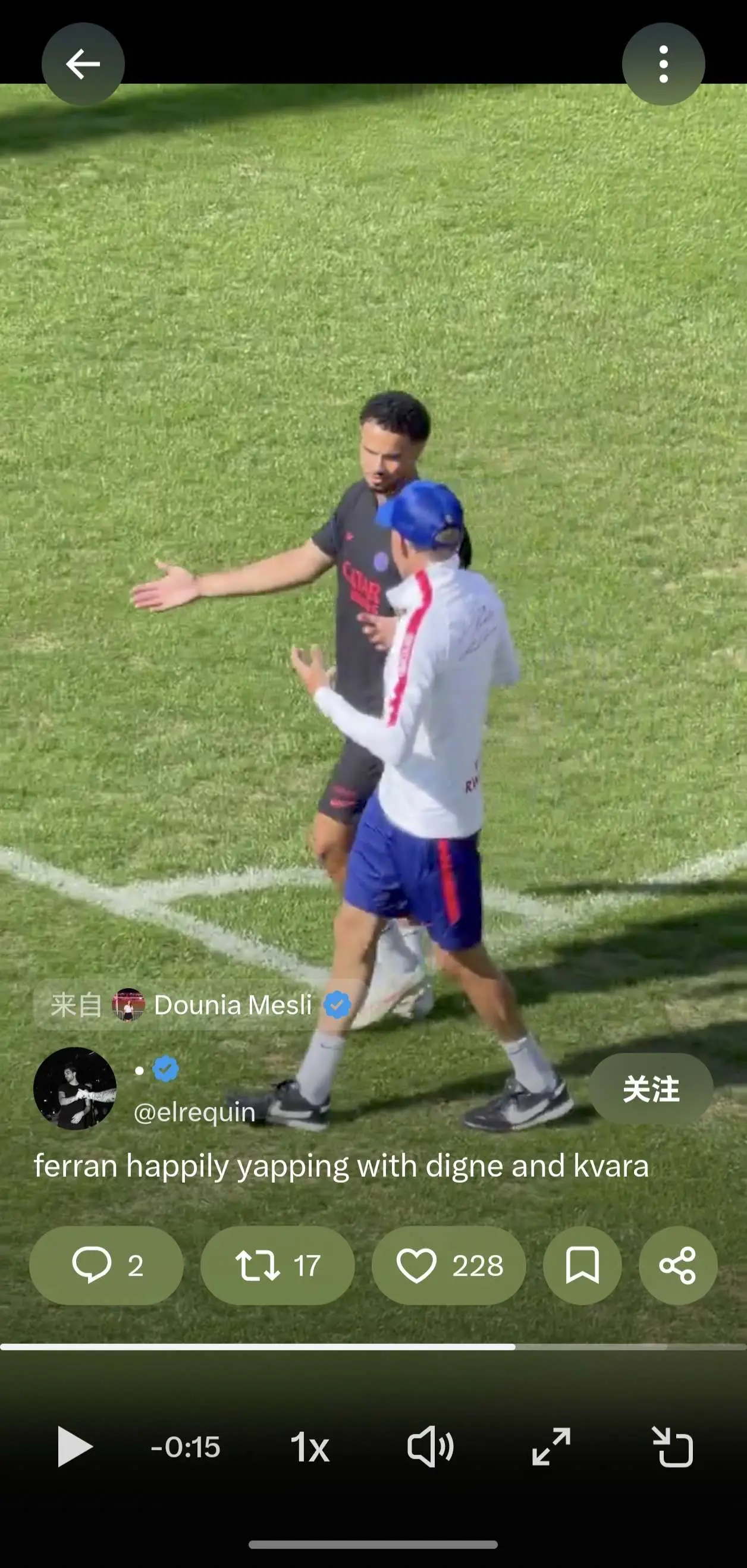This screenshot has height=1568, width=747.
Task: Open the three-dot overflow menu
Action: 664,64
